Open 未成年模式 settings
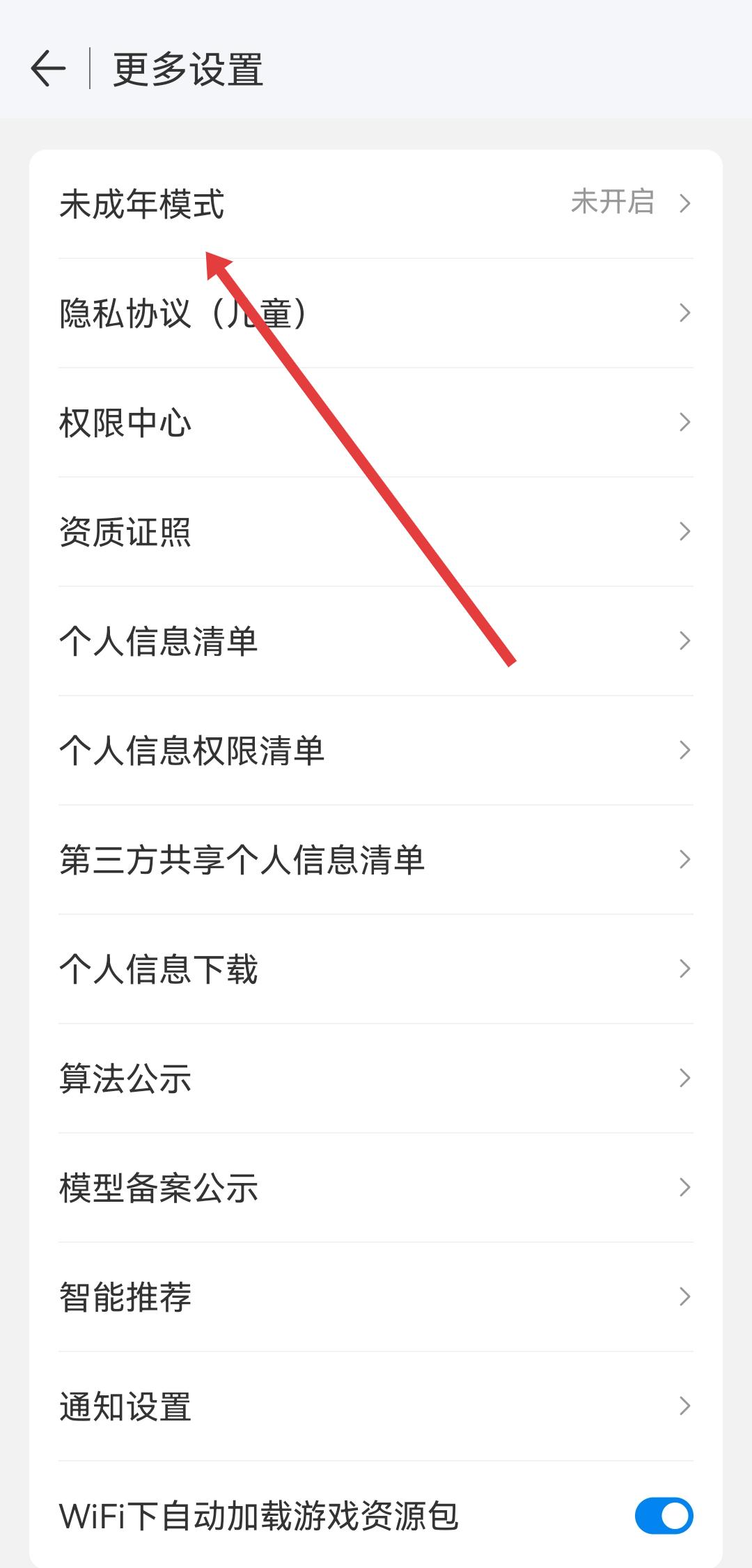 coord(376,203)
